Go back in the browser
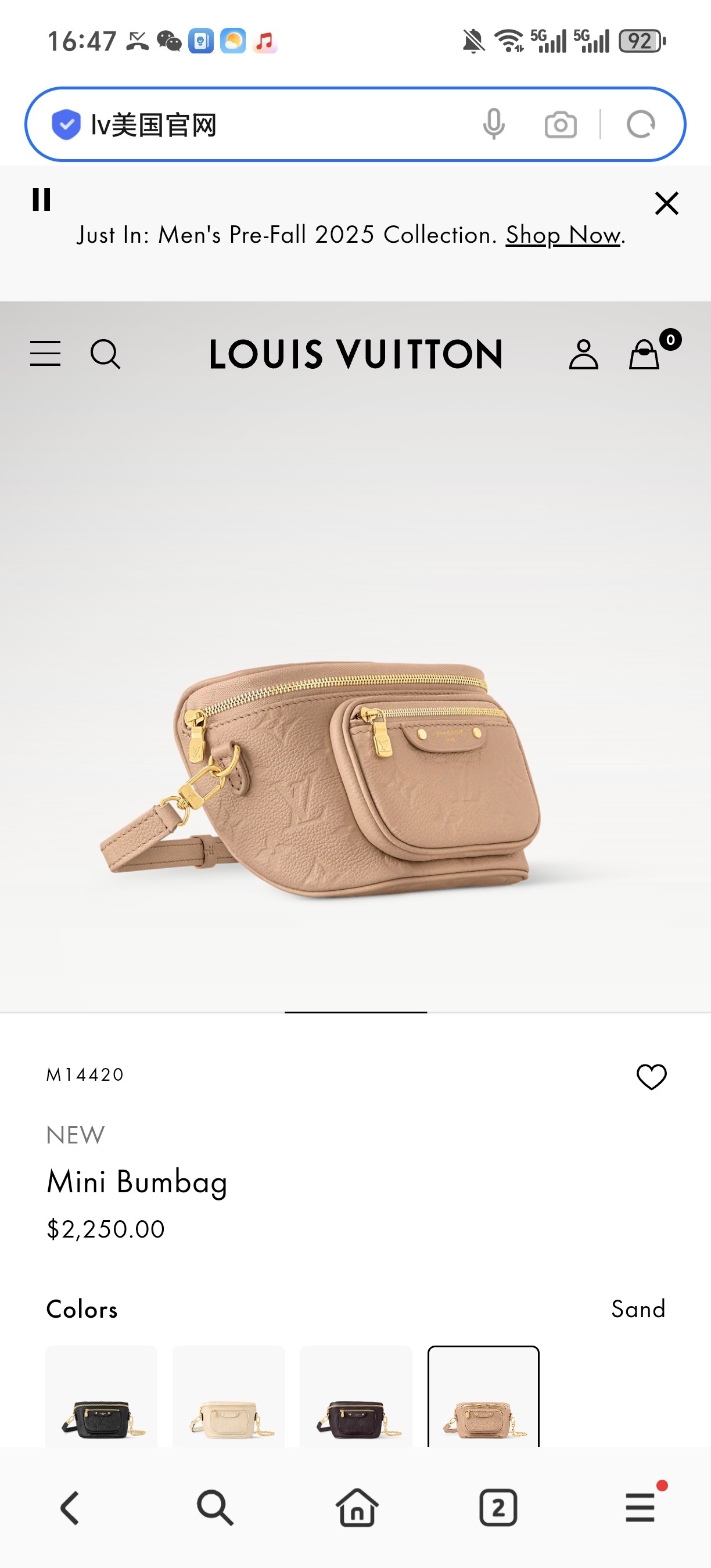The height and width of the screenshot is (1568, 711). (71, 1508)
